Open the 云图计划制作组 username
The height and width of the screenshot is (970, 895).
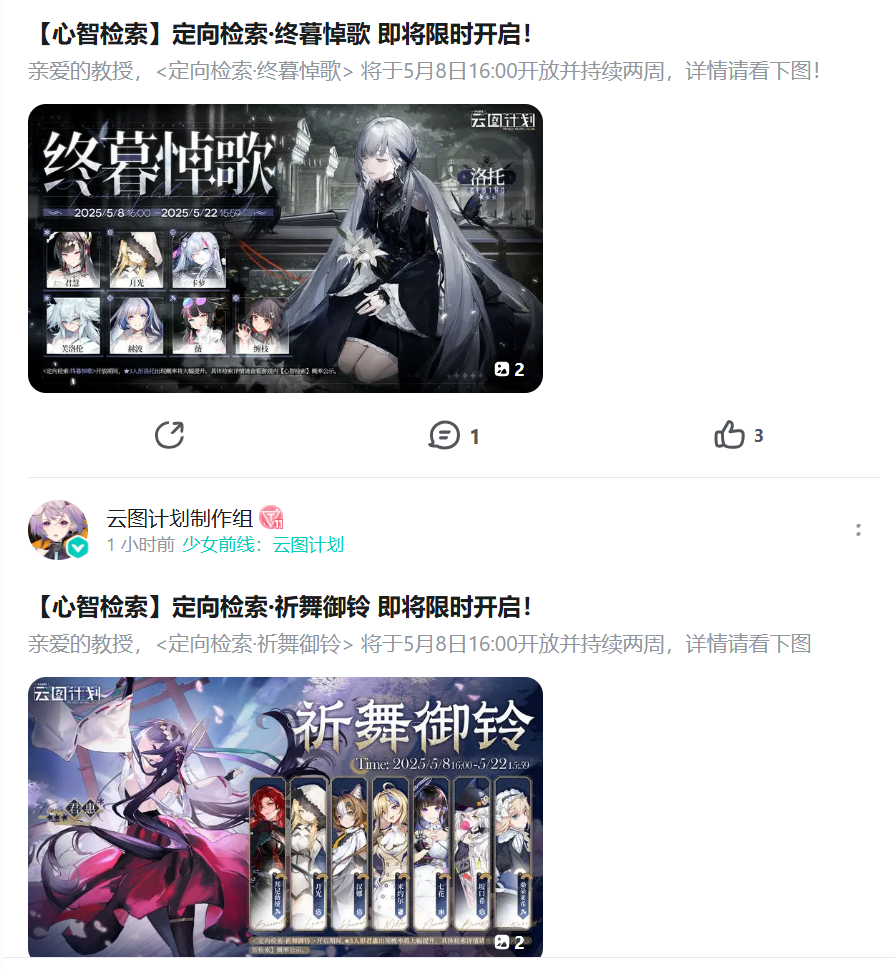(x=179, y=518)
